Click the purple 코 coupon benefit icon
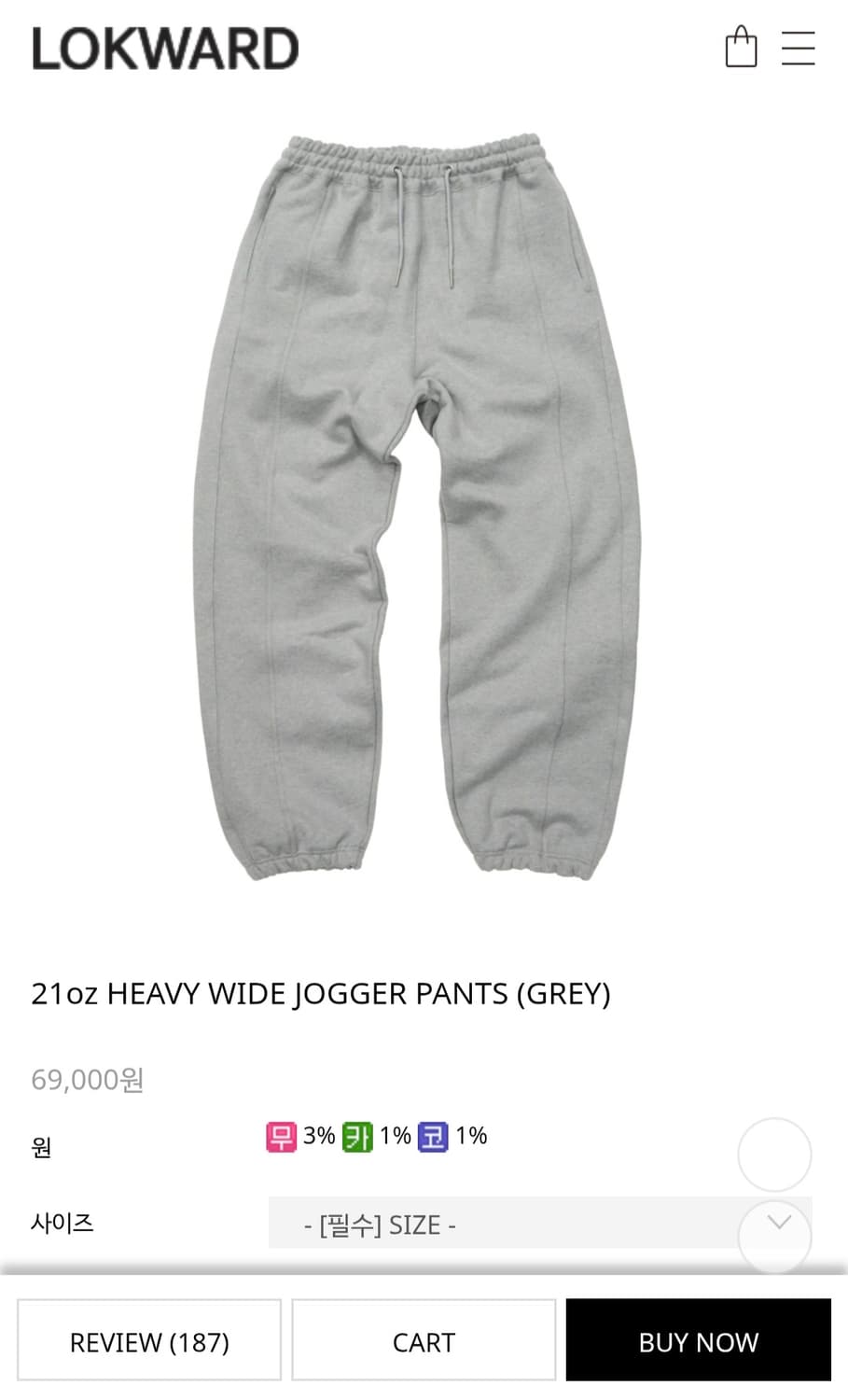Screen dimensions: 848x1400 [x=433, y=1136]
